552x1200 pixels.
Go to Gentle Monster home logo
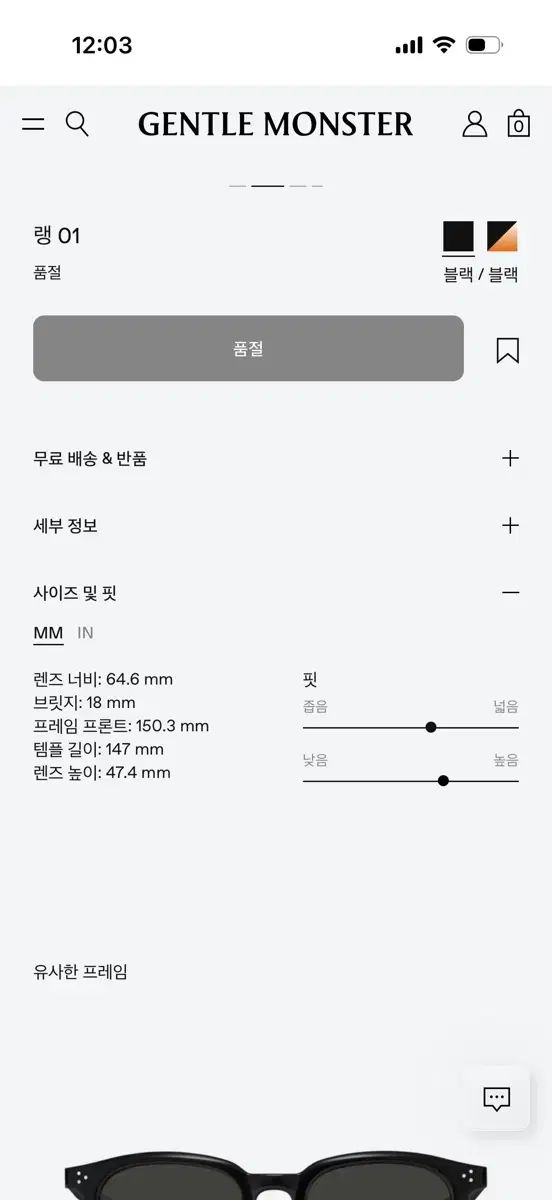click(275, 124)
